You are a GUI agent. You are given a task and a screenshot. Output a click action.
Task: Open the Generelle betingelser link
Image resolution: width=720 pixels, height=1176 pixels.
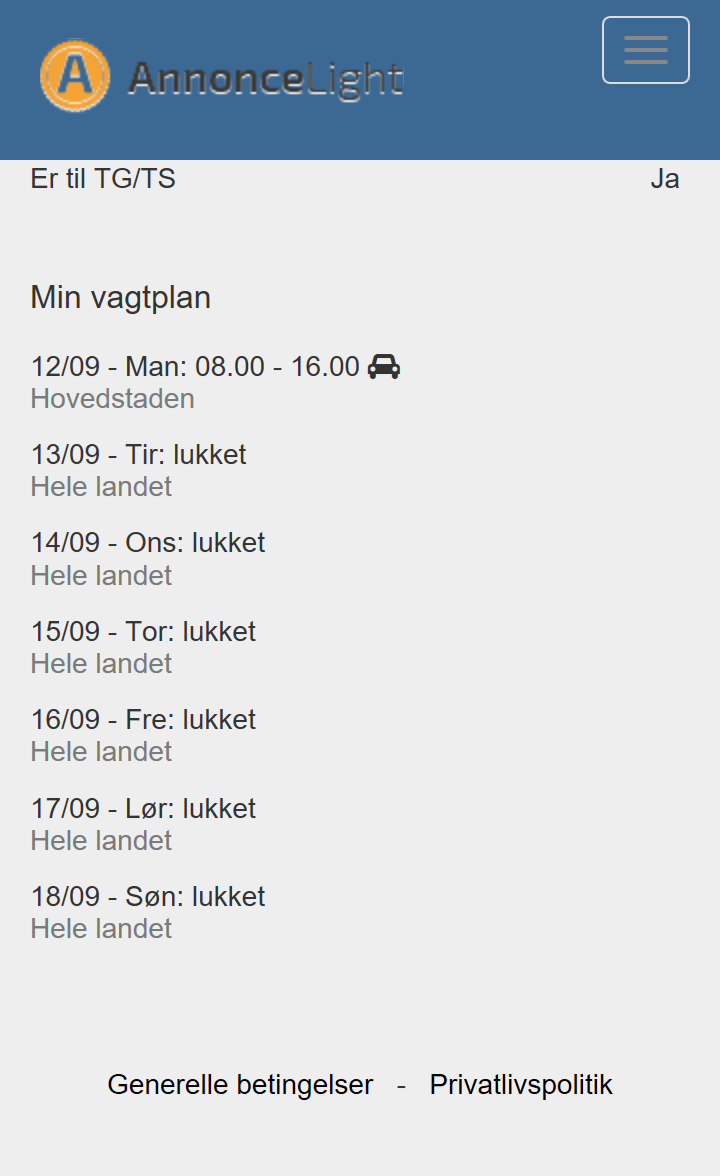[x=240, y=1084]
